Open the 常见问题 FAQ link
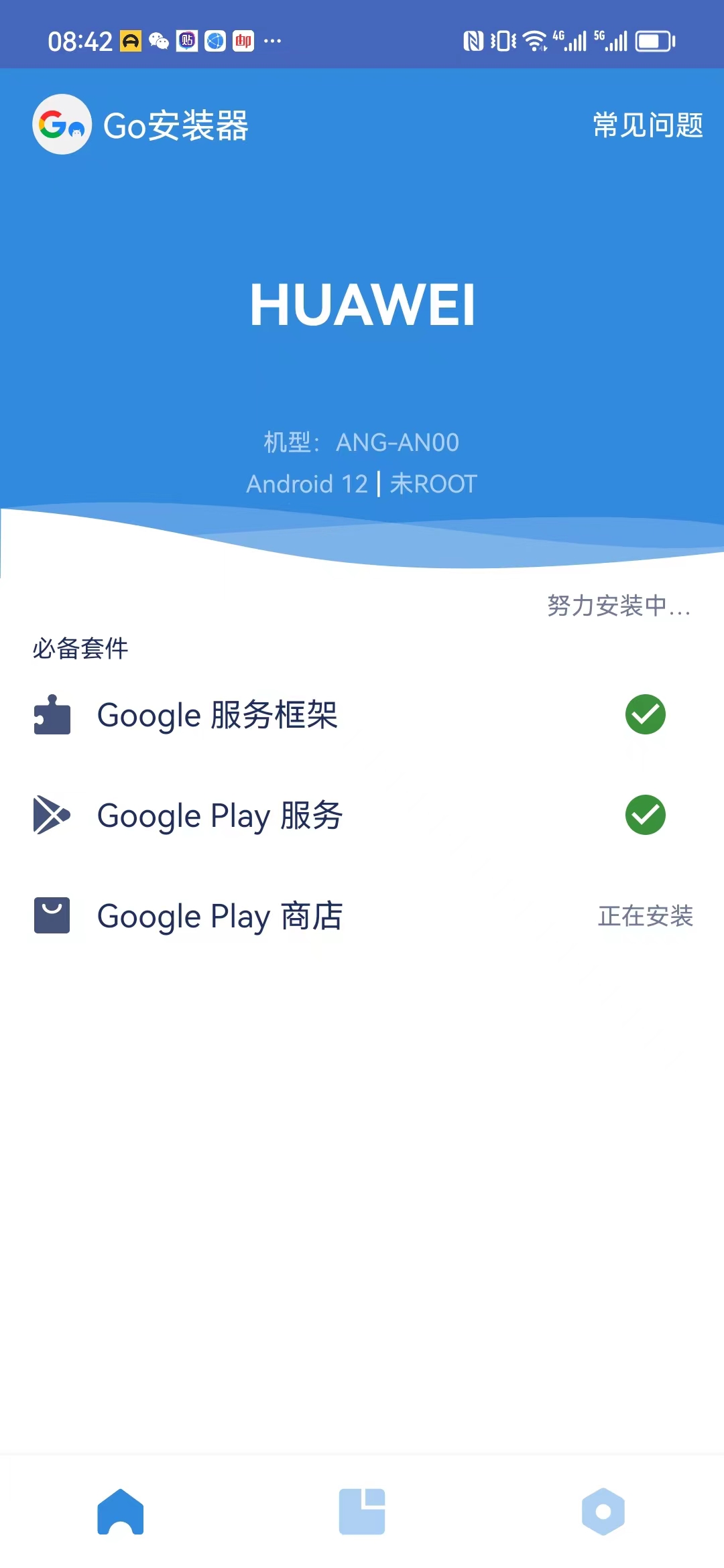724x1568 pixels. [x=648, y=125]
